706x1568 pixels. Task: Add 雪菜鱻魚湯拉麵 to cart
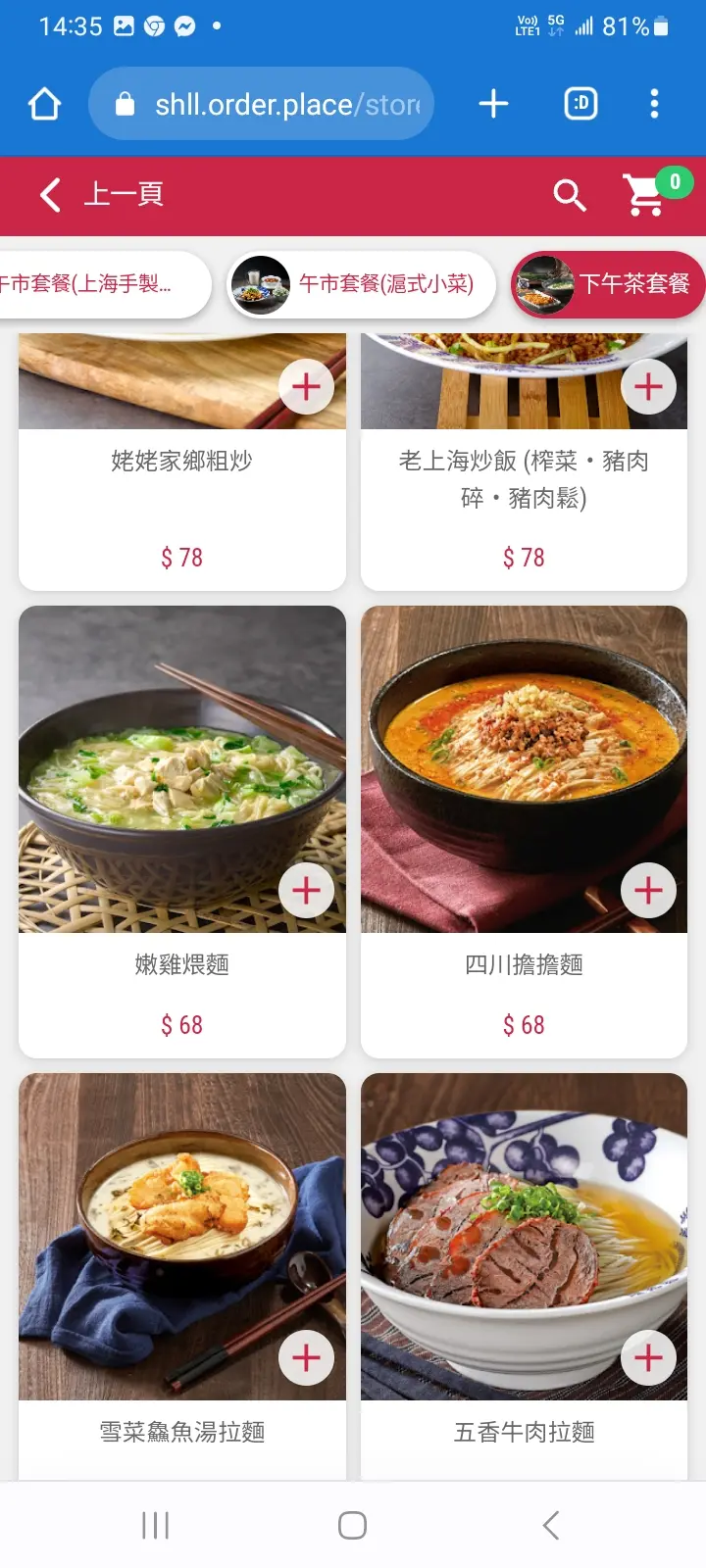[306, 1358]
